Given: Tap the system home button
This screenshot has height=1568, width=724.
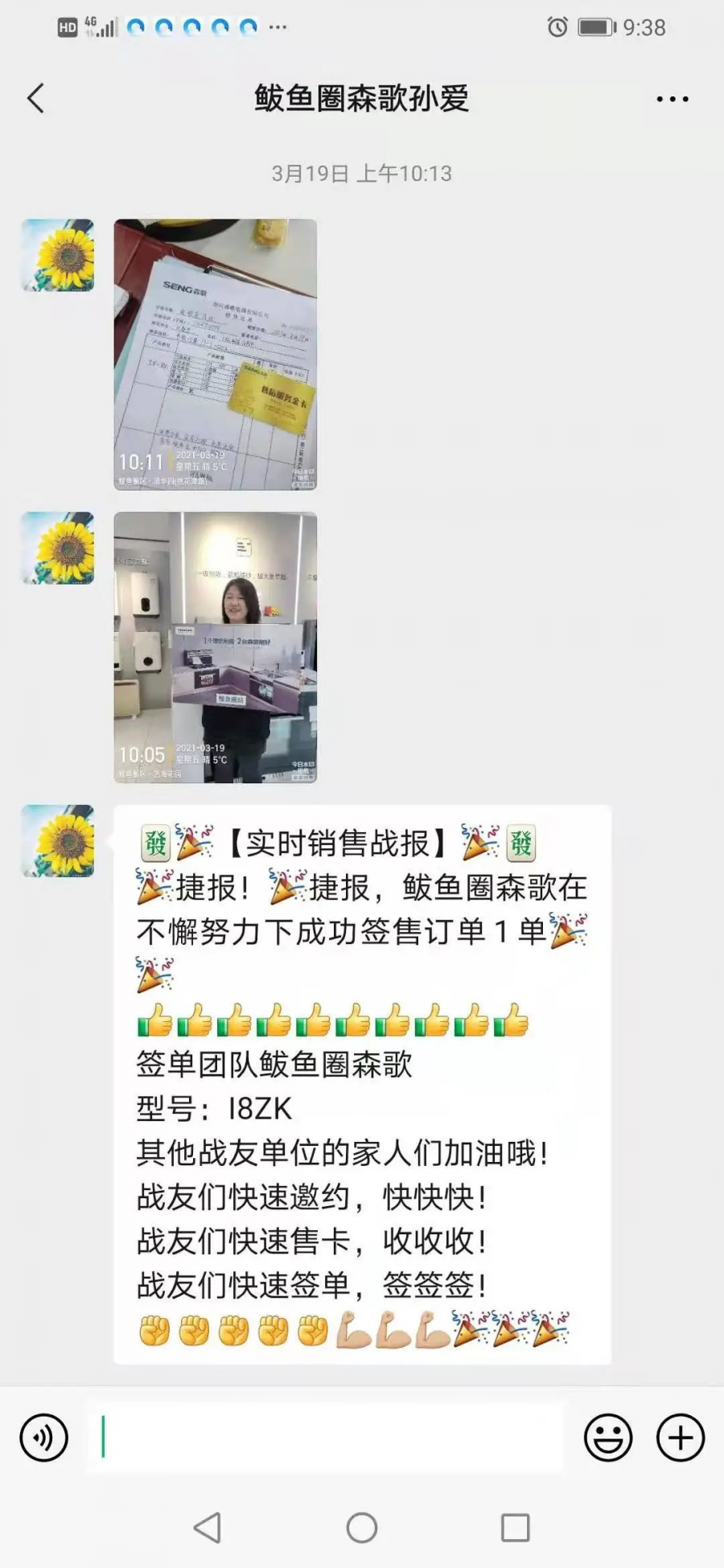Looking at the screenshot, I should [x=362, y=1527].
